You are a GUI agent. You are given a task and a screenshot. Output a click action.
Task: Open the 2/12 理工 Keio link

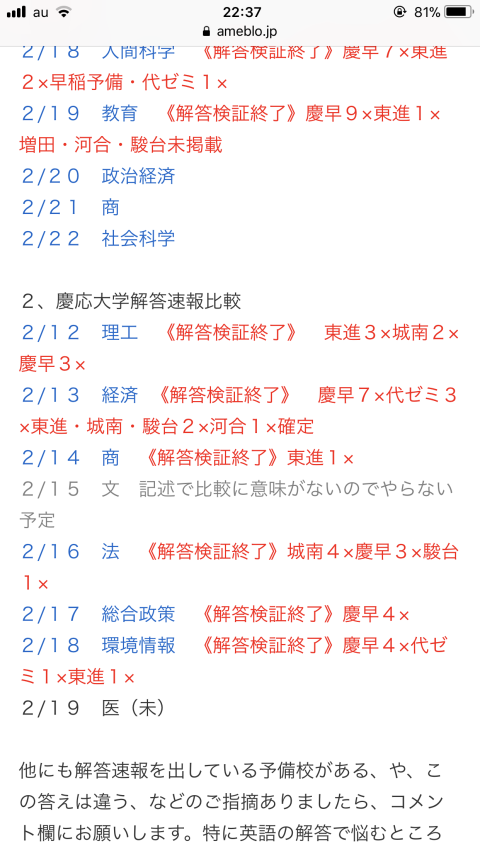coord(79,332)
